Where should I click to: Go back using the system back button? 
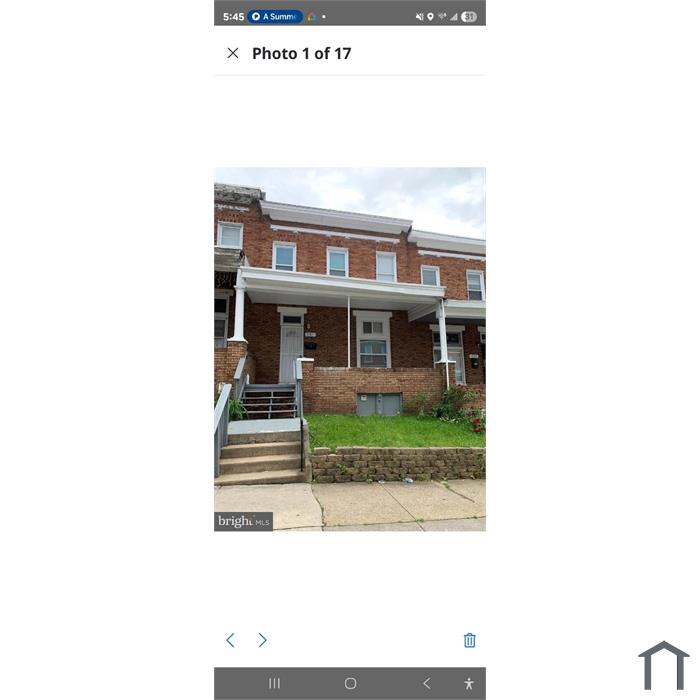tap(426, 683)
